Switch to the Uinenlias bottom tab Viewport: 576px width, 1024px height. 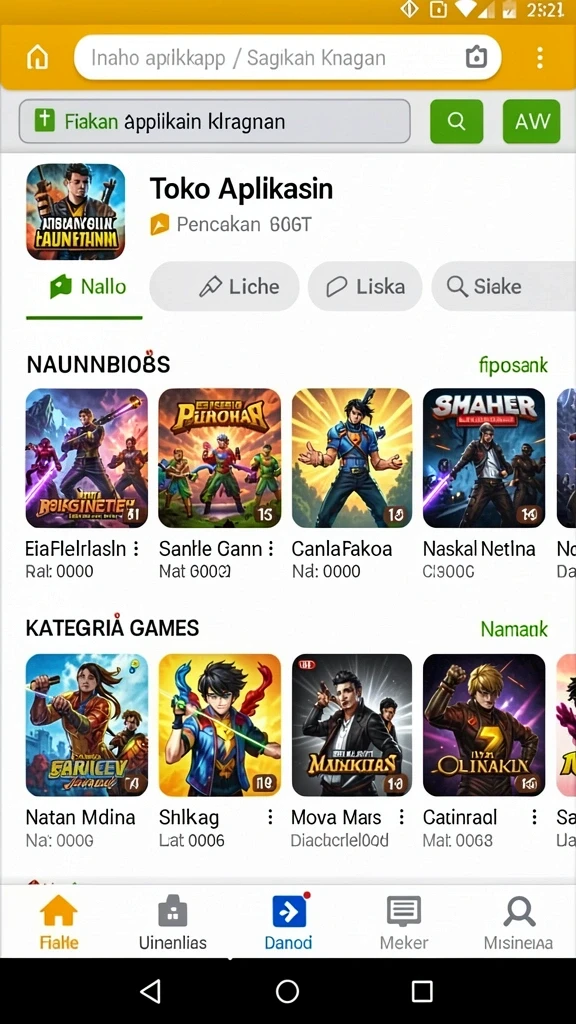172,923
